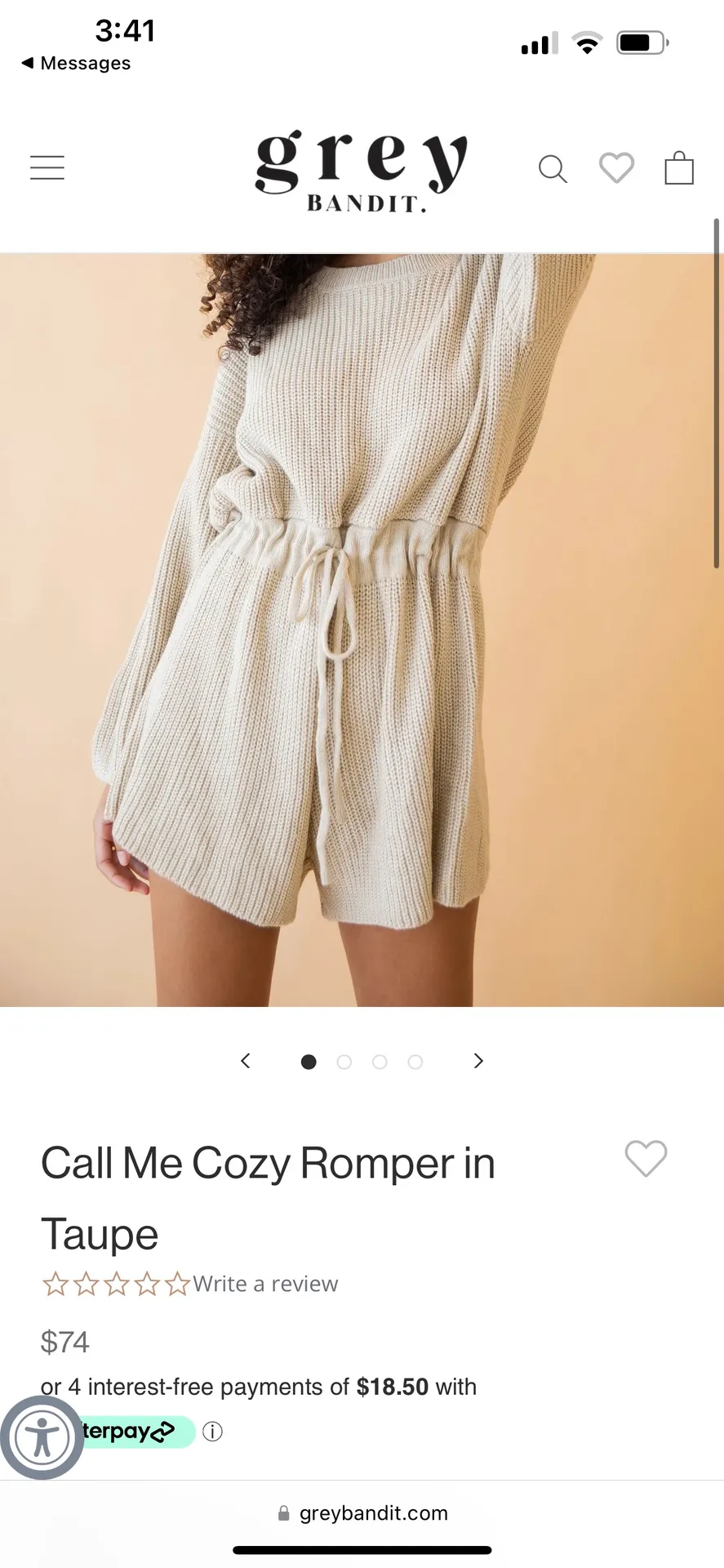Show the previous product image
Viewport: 724px width, 1568px height.
click(x=246, y=1060)
